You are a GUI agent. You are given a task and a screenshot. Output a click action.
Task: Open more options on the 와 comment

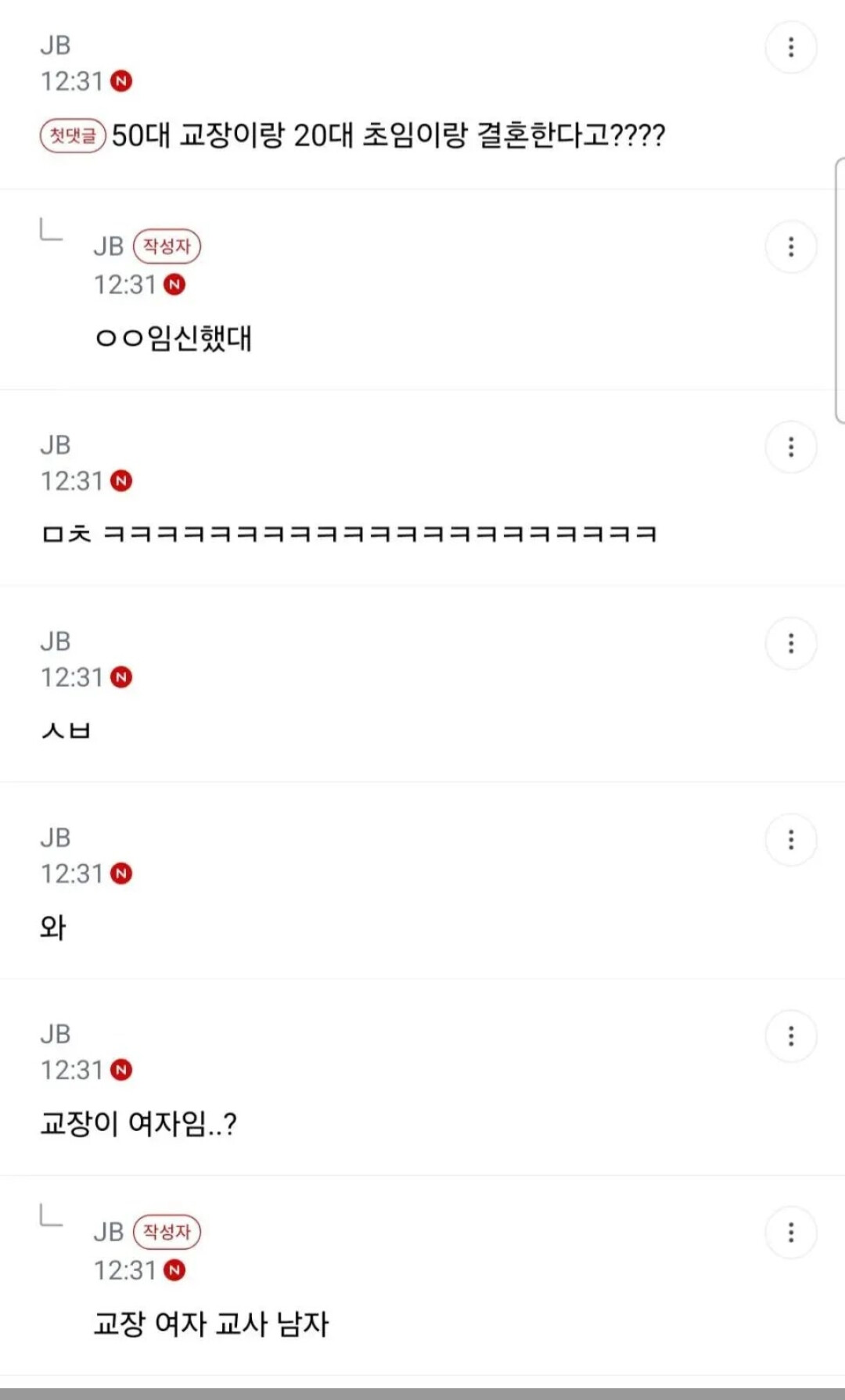click(791, 840)
